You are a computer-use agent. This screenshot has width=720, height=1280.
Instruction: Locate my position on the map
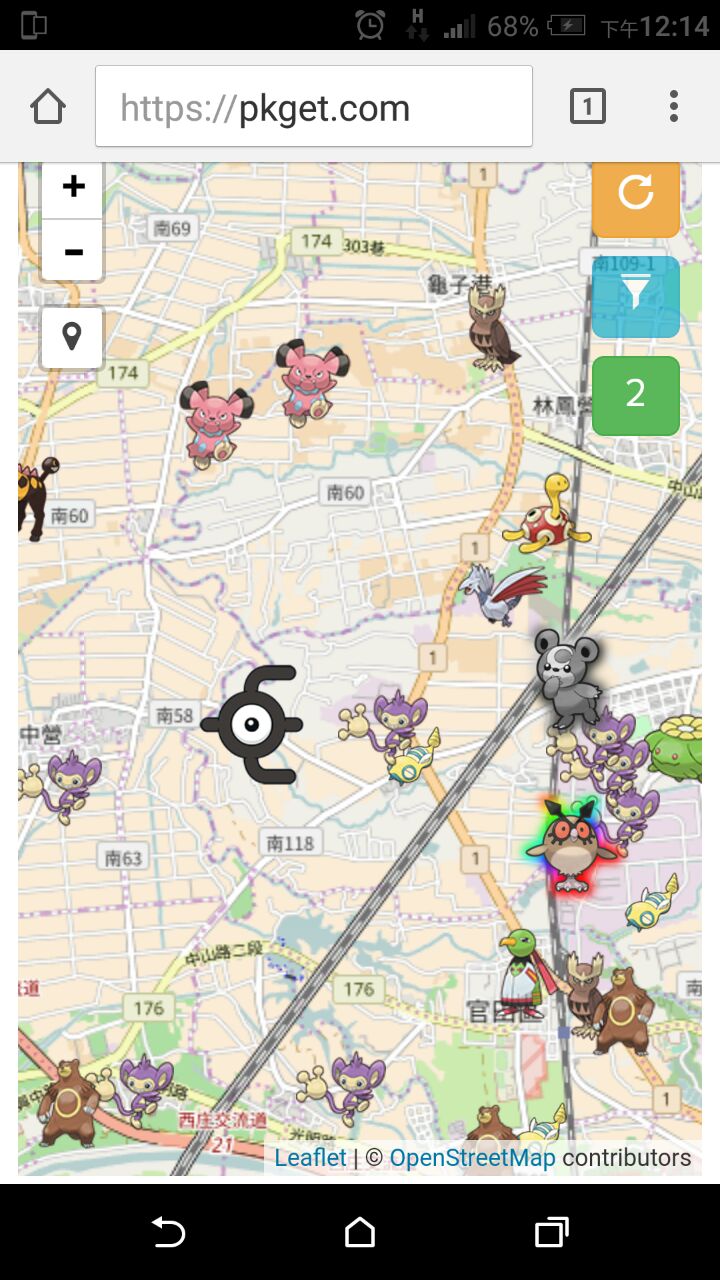point(72,337)
